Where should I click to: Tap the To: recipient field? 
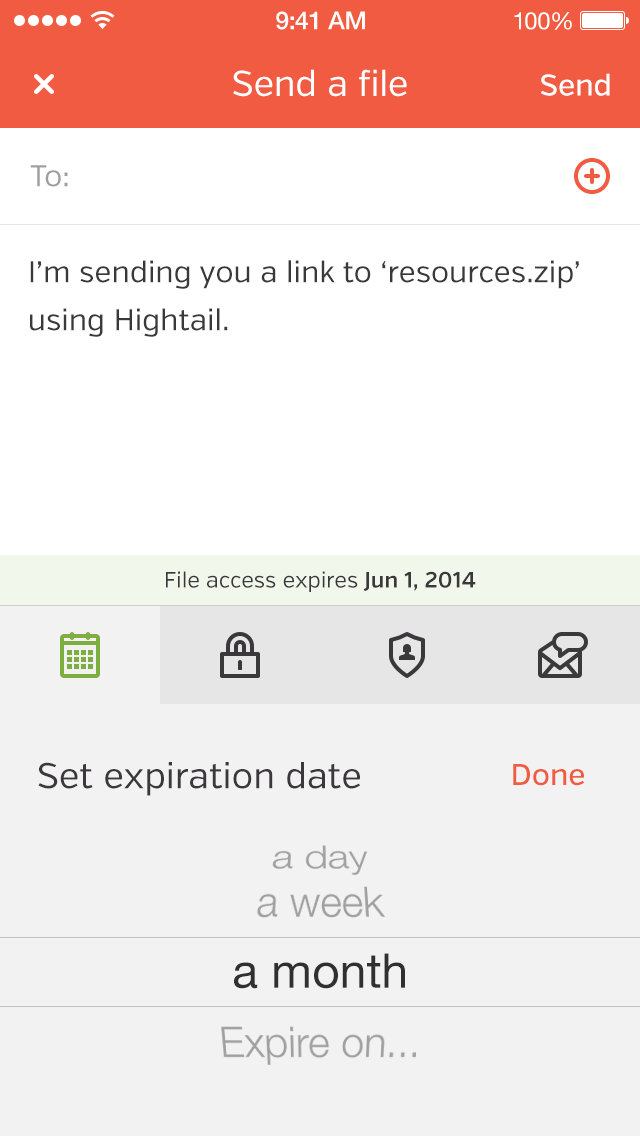(300, 177)
